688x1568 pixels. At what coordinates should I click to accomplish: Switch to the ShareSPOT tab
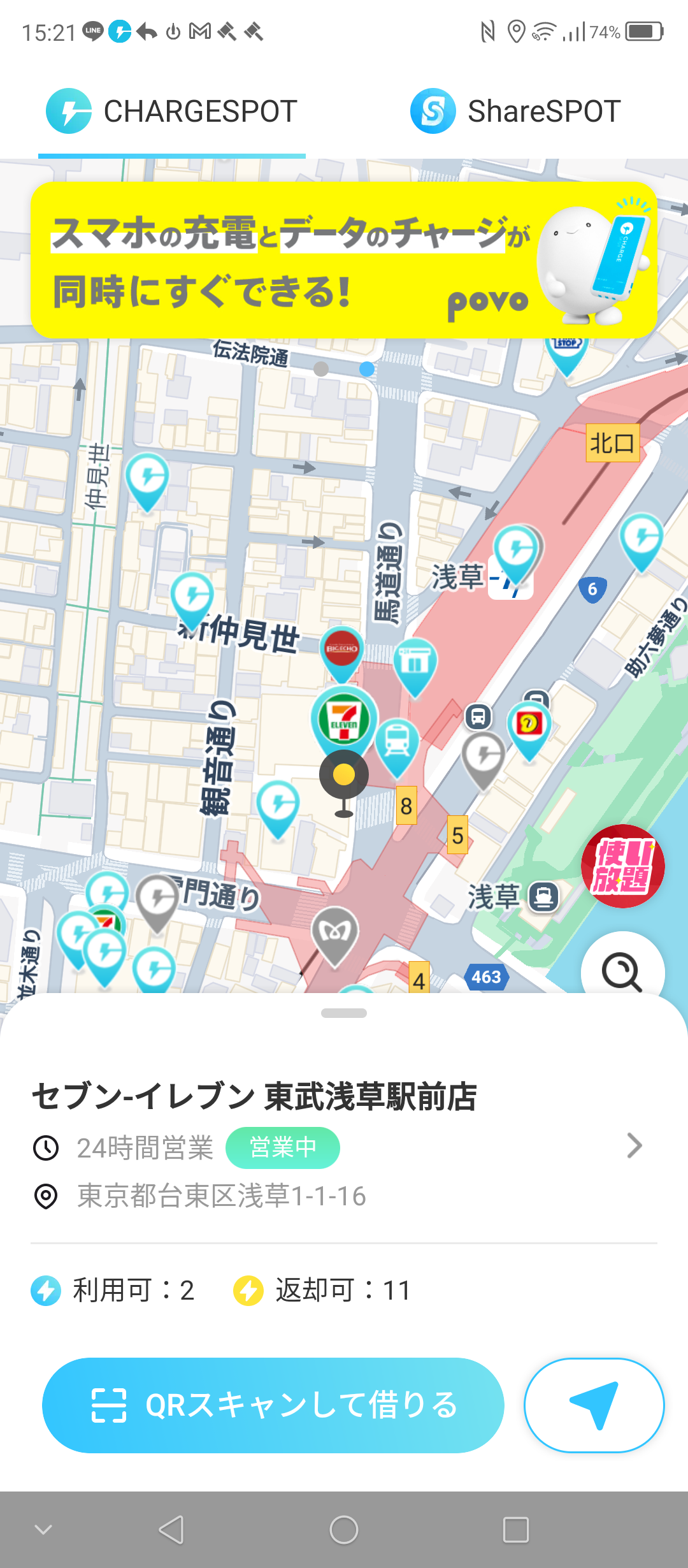click(516, 112)
